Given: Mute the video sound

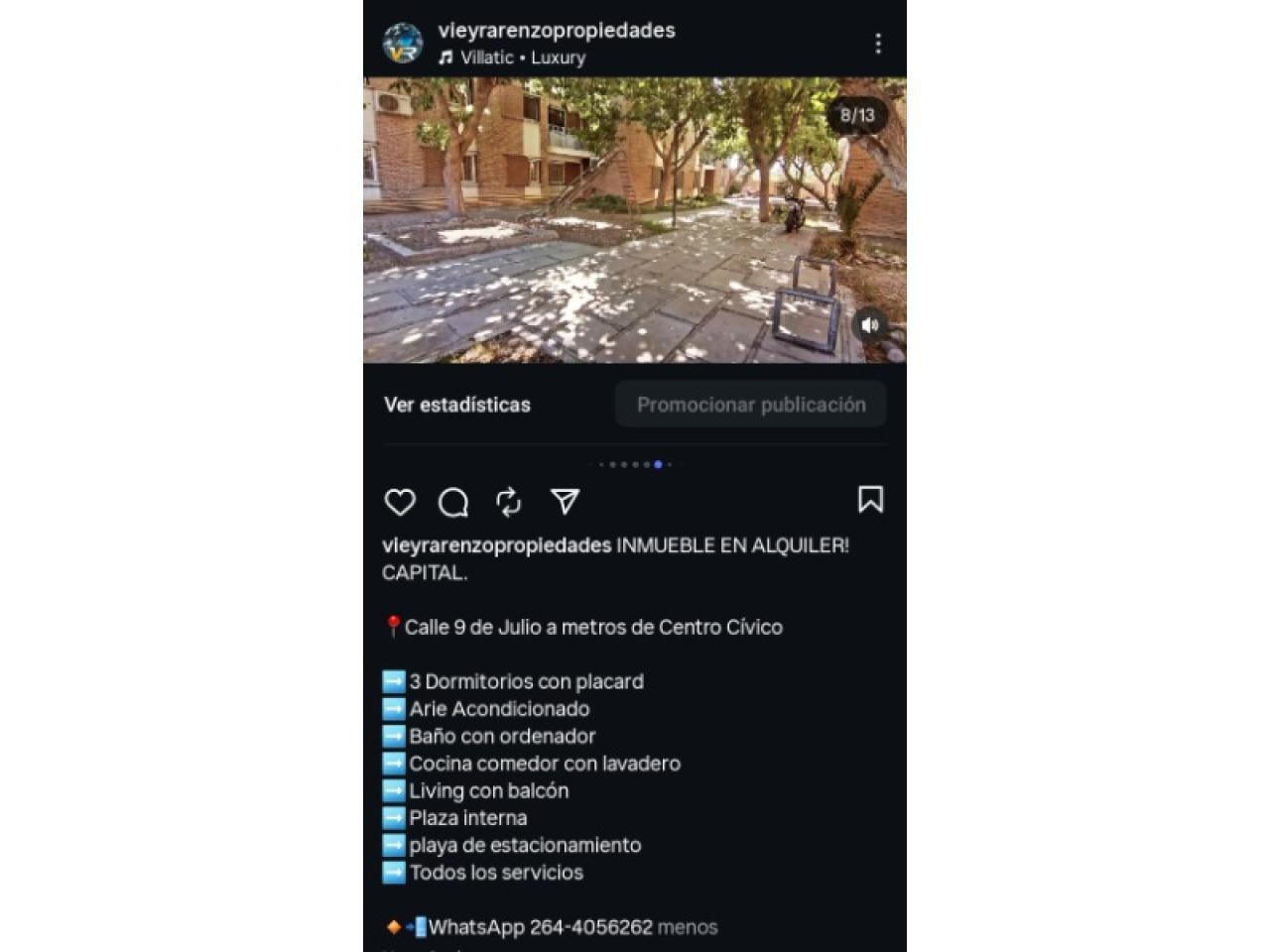Looking at the screenshot, I should coord(870,324).
